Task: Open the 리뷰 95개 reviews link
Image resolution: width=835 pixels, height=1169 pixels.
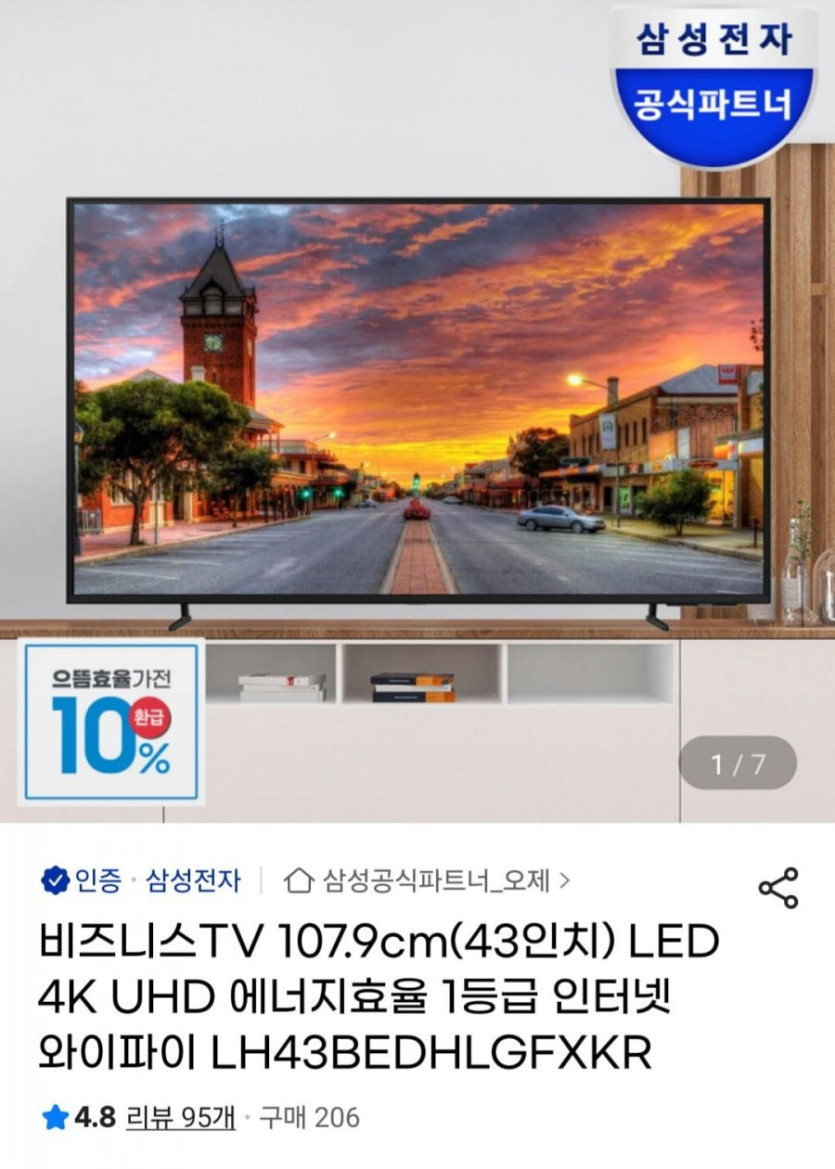Action: (181, 1117)
